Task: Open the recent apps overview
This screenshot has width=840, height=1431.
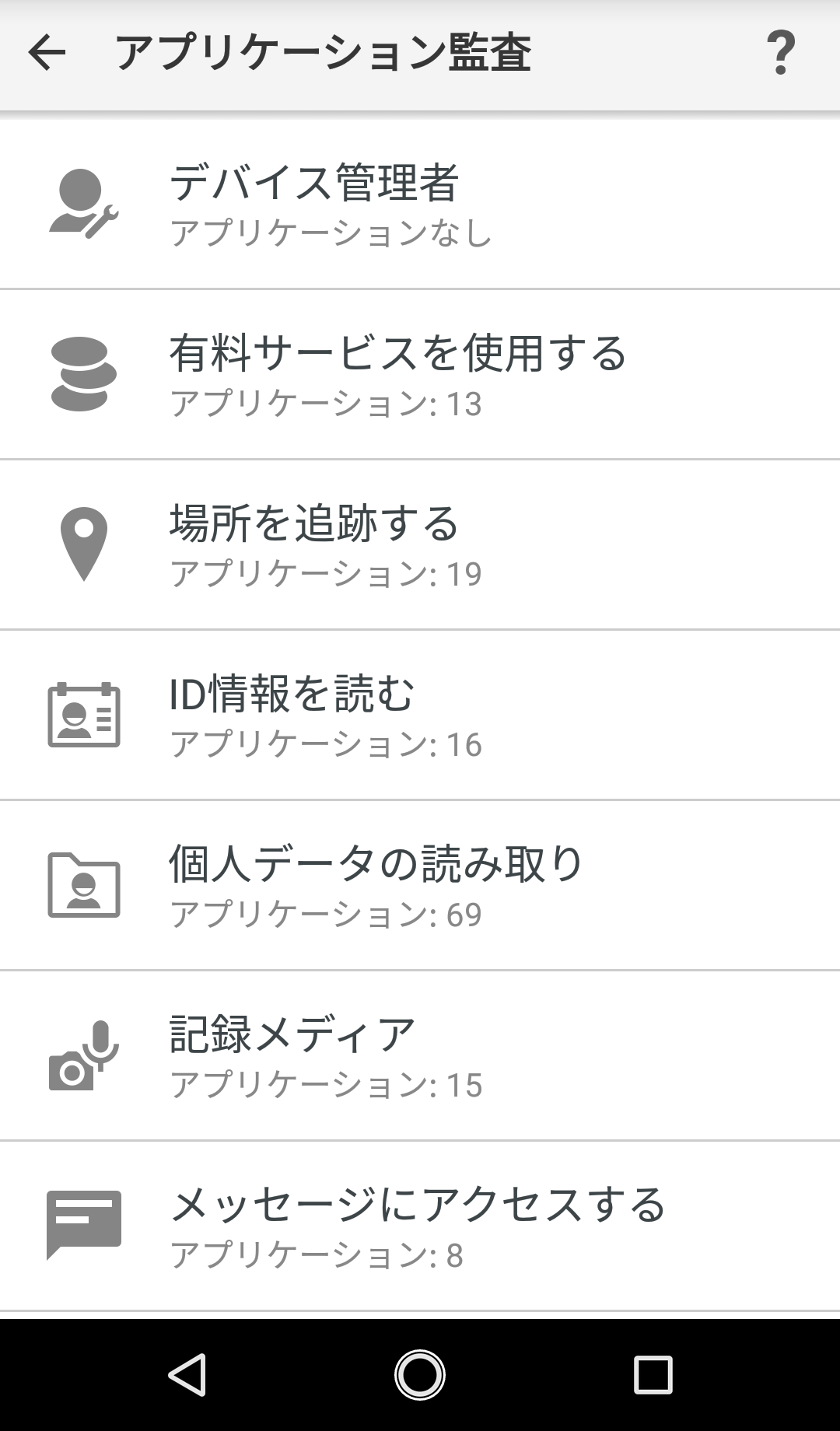Action: [x=653, y=1374]
